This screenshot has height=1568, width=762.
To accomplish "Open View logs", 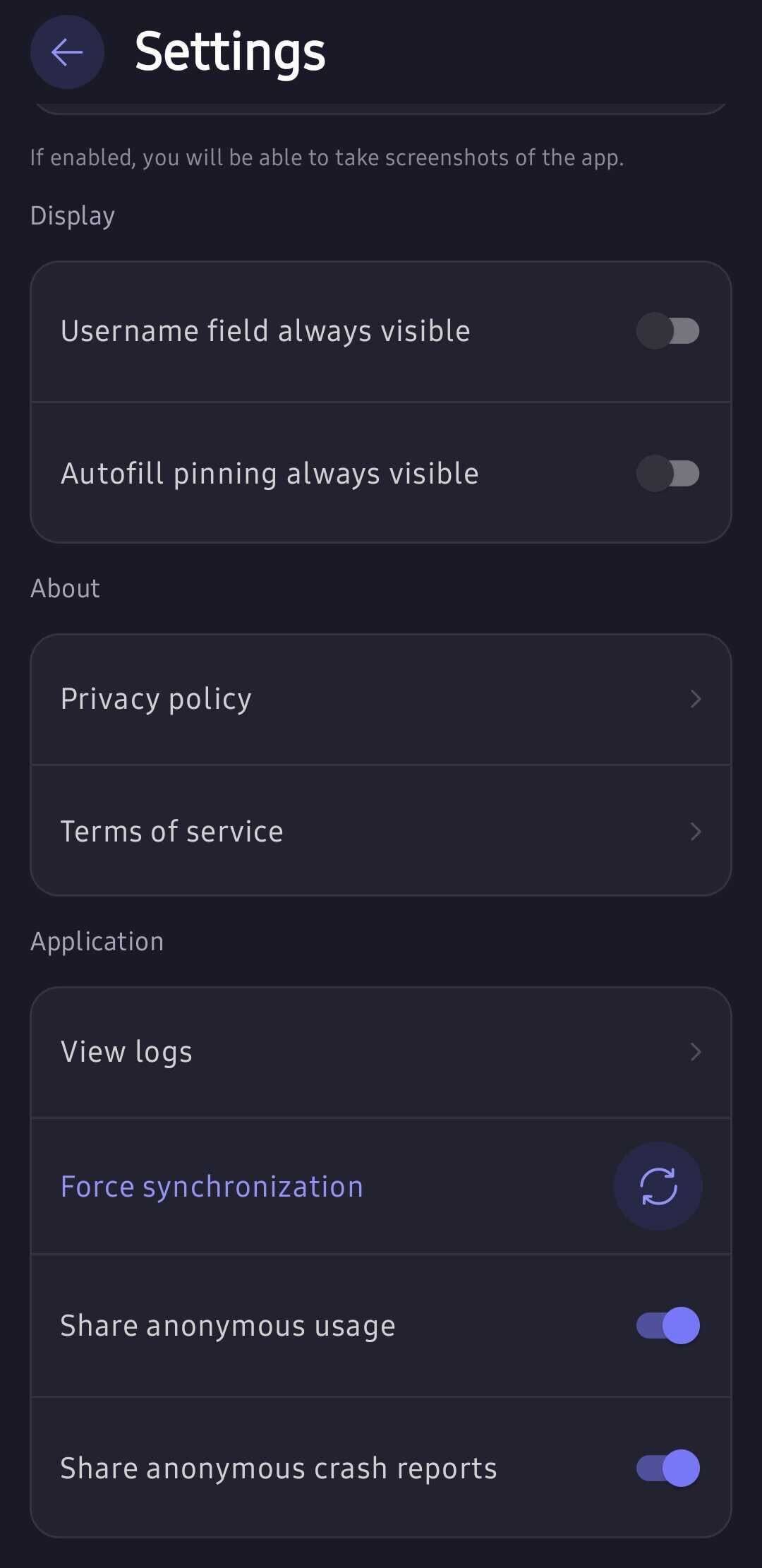I will point(381,1052).
